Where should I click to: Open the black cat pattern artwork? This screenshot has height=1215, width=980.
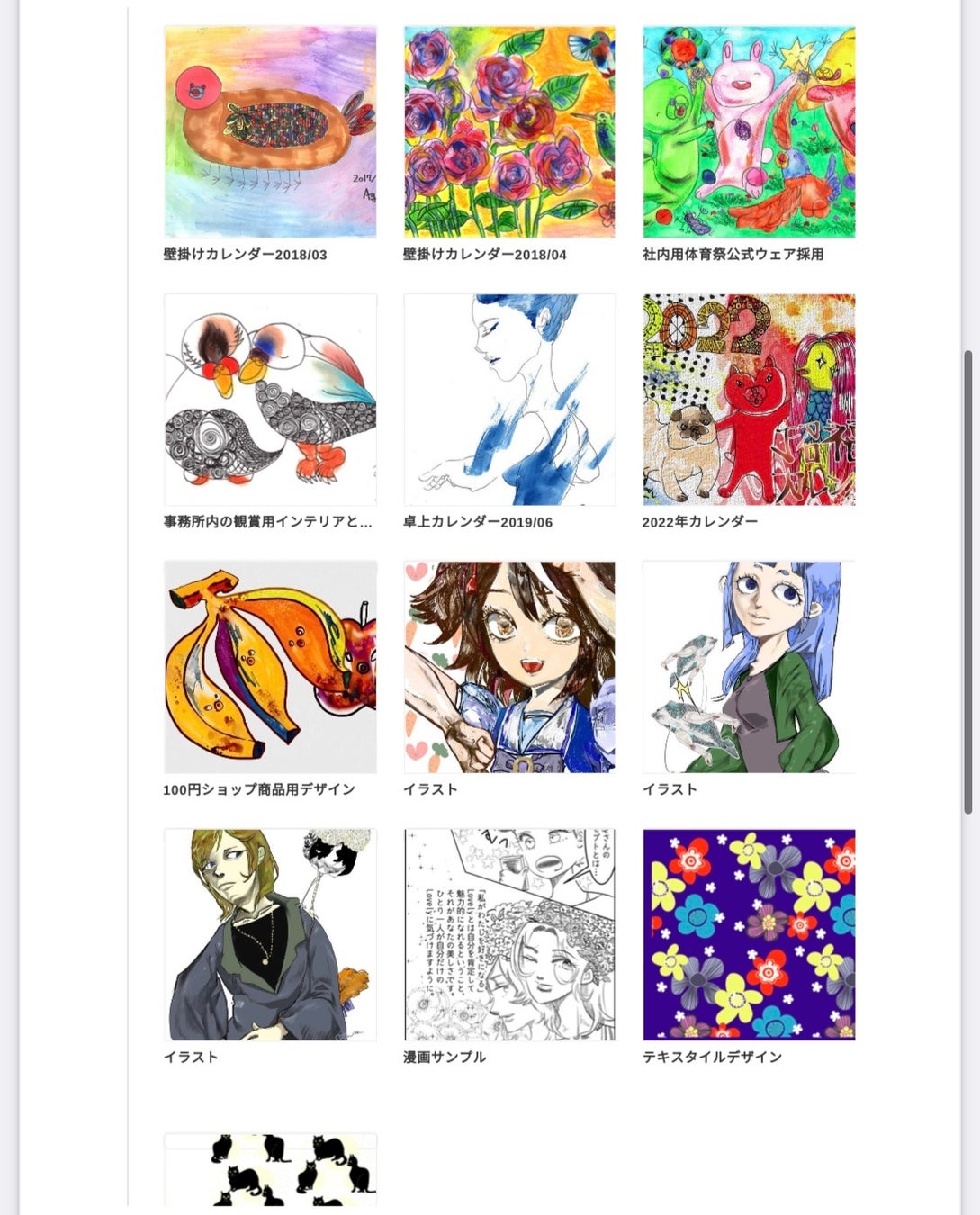[270, 1169]
